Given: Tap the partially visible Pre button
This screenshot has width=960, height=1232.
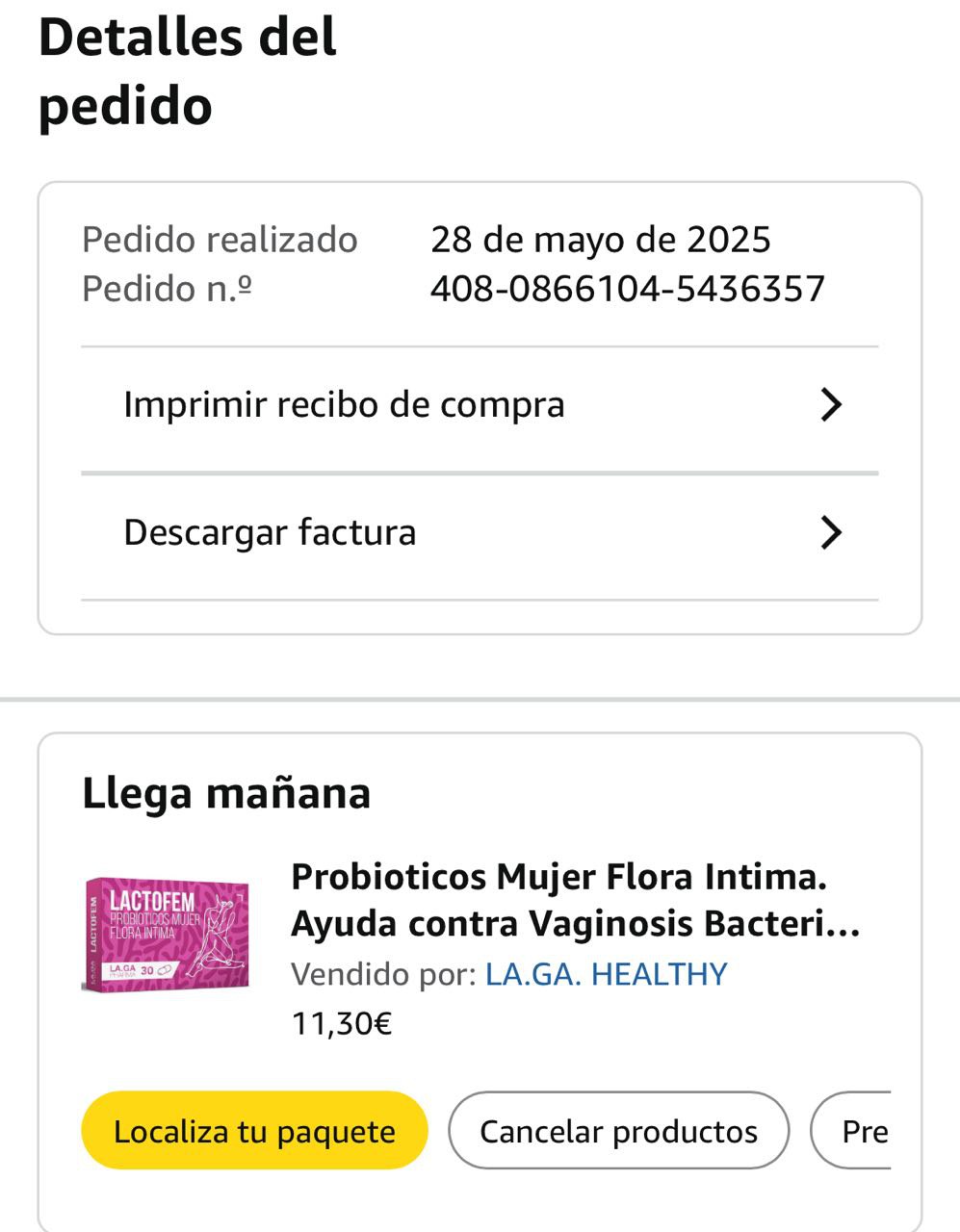Looking at the screenshot, I should [857, 1131].
